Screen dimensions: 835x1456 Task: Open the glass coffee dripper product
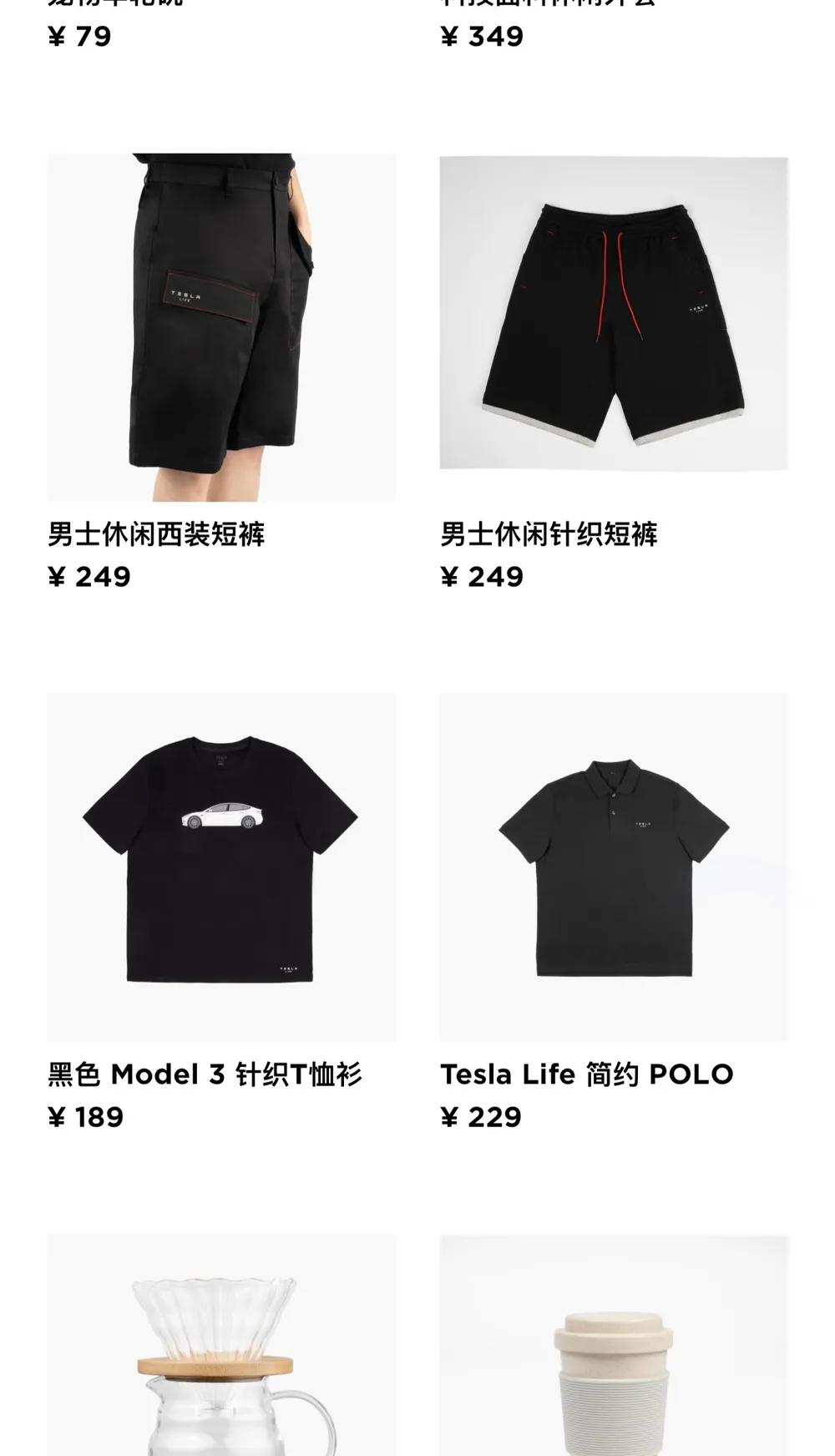pos(220,1352)
